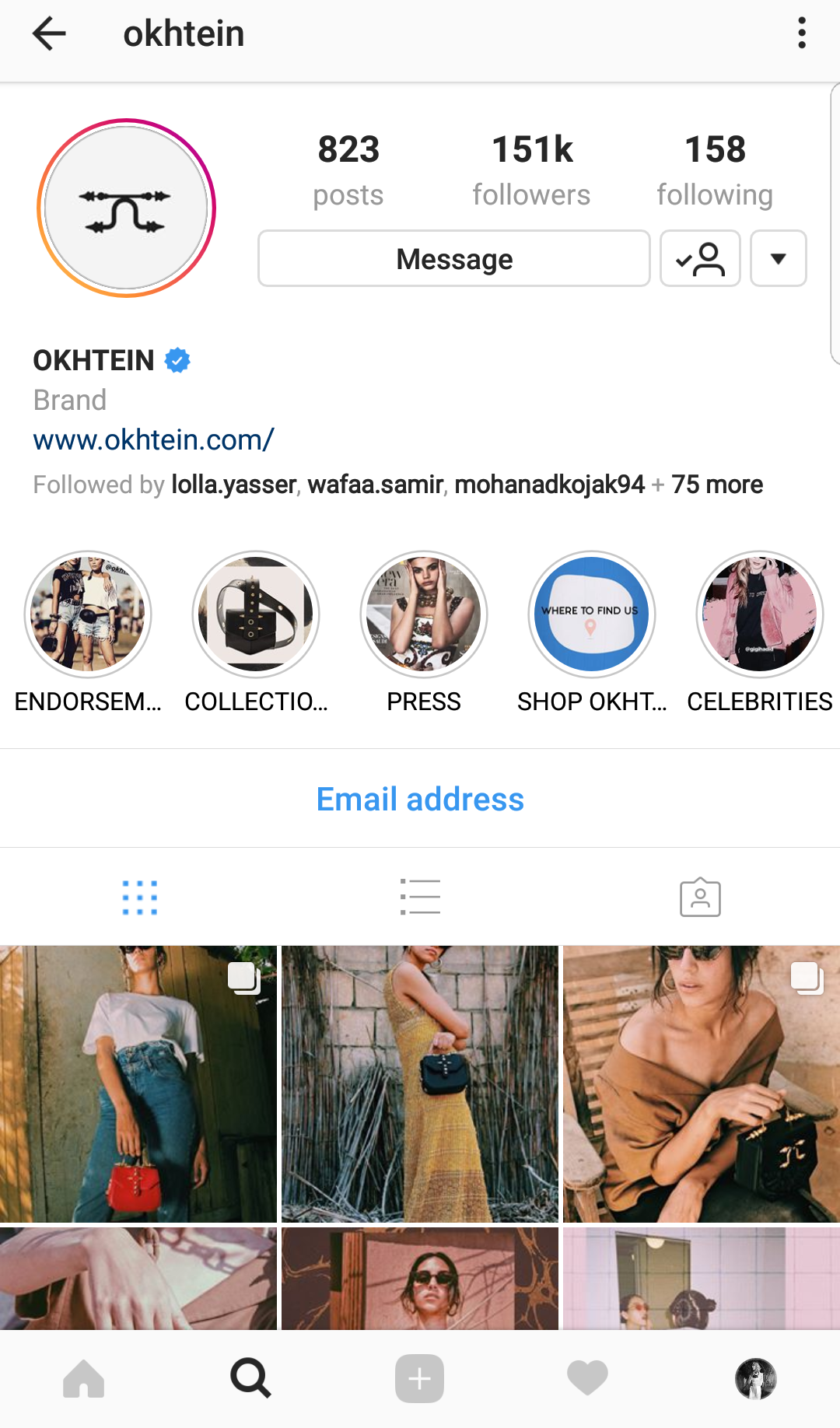Create a new post with plus button

tap(420, 1378)
